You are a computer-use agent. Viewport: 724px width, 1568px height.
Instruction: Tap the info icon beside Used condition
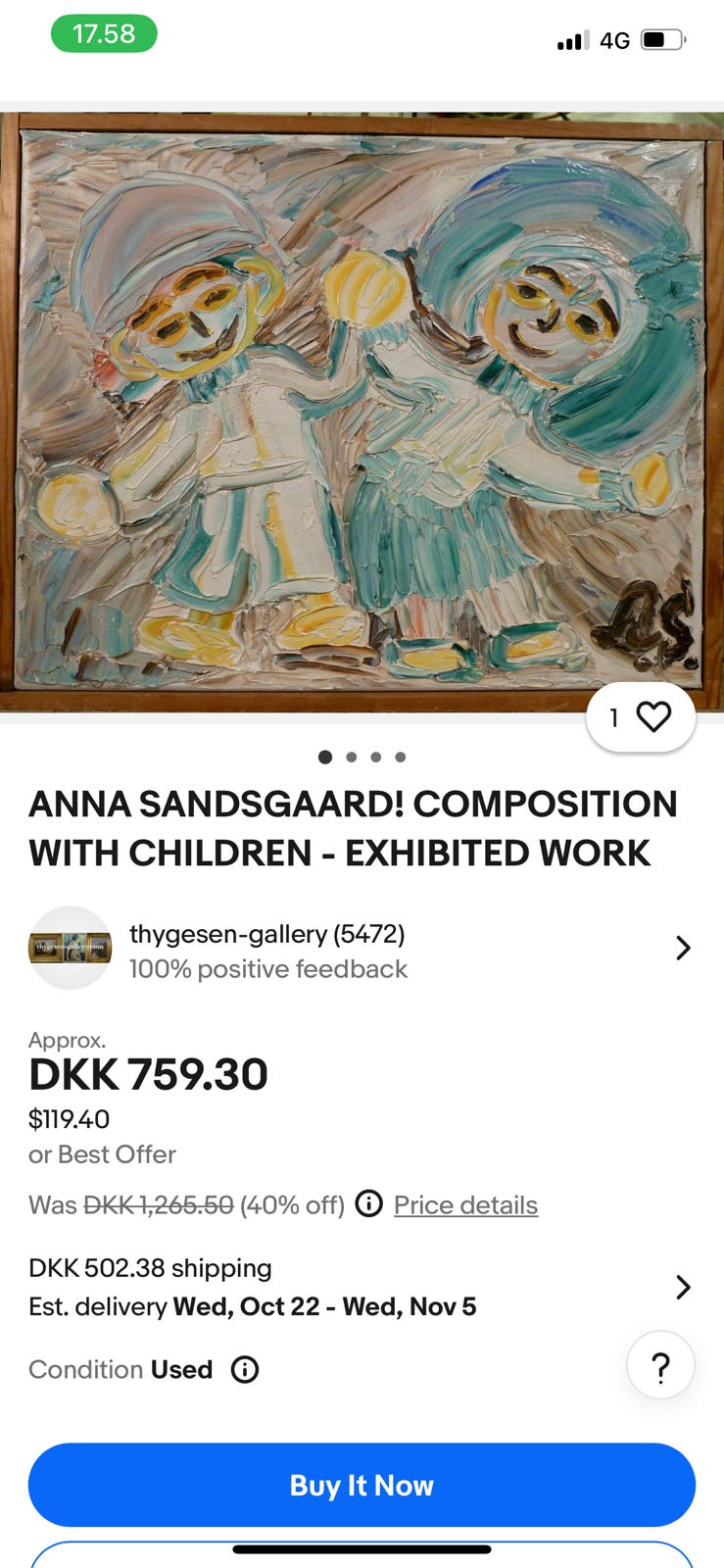[245, 1369]
